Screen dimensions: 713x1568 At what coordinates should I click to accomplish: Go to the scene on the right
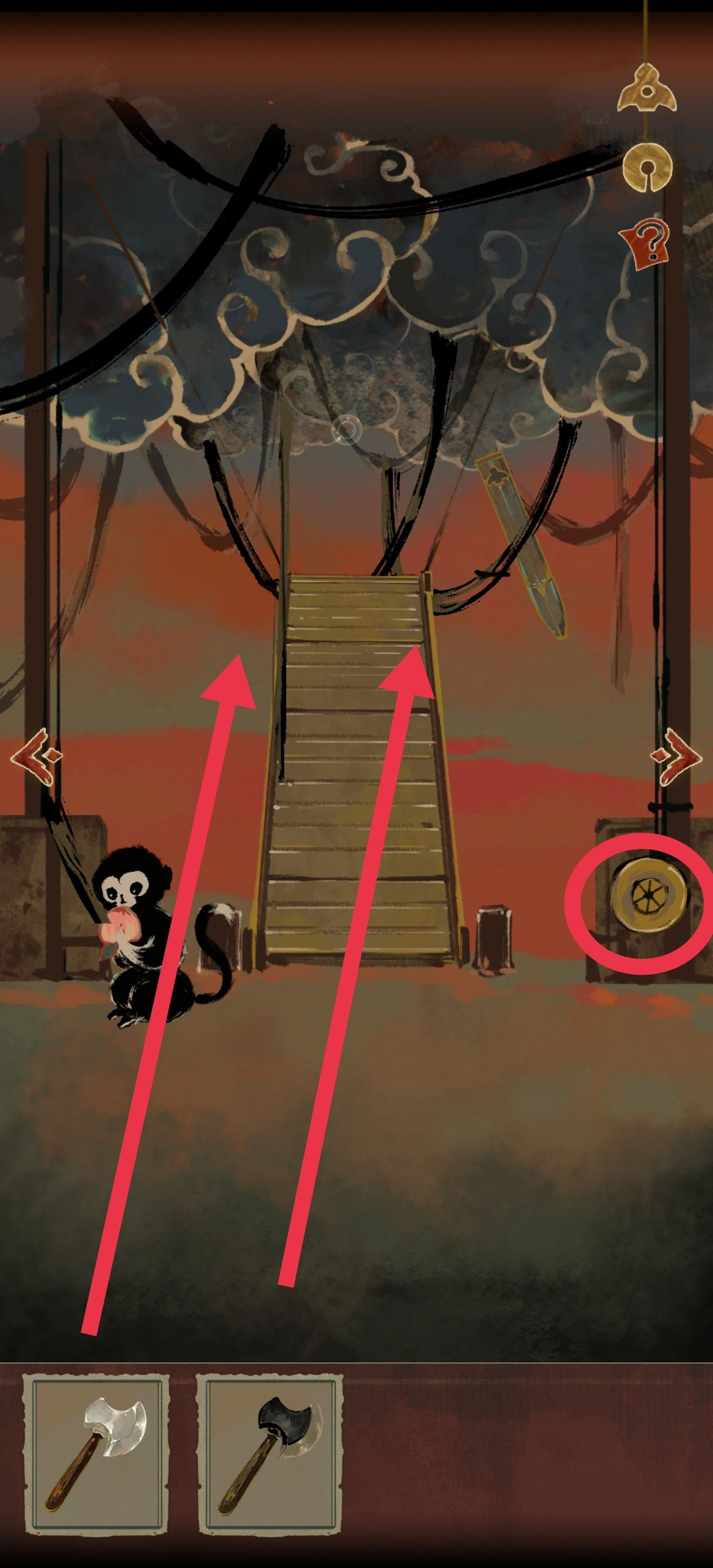pos(676,755)
